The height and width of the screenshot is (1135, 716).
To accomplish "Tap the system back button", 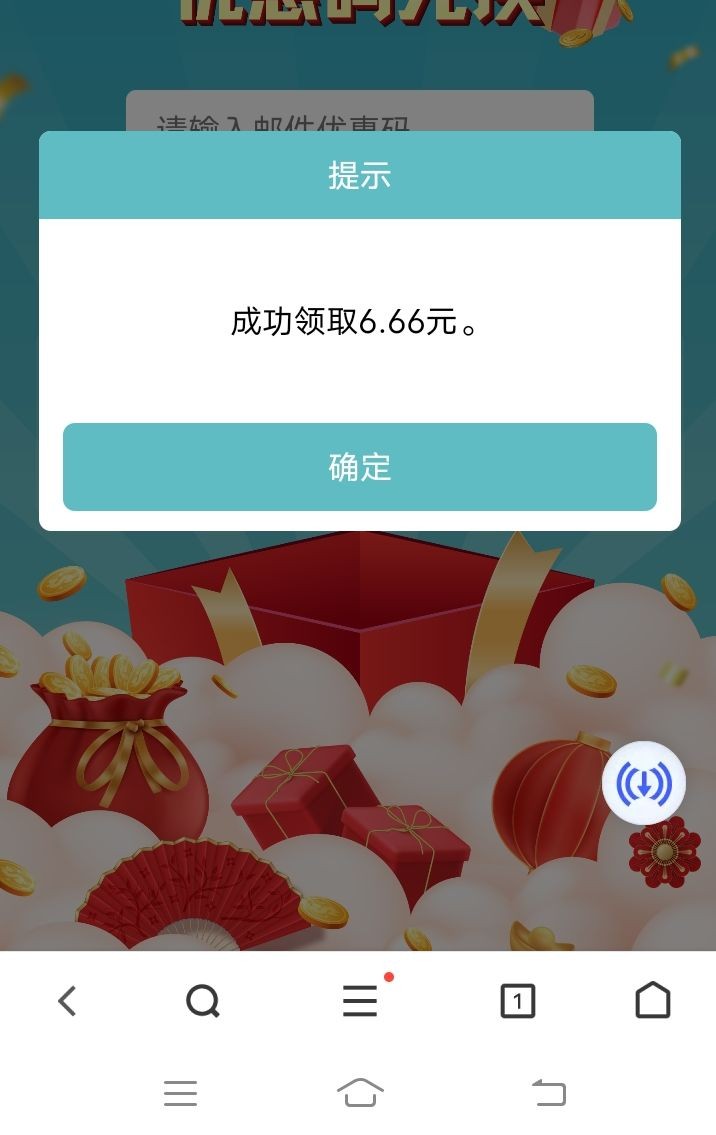I will click(x=548, y=1093).
